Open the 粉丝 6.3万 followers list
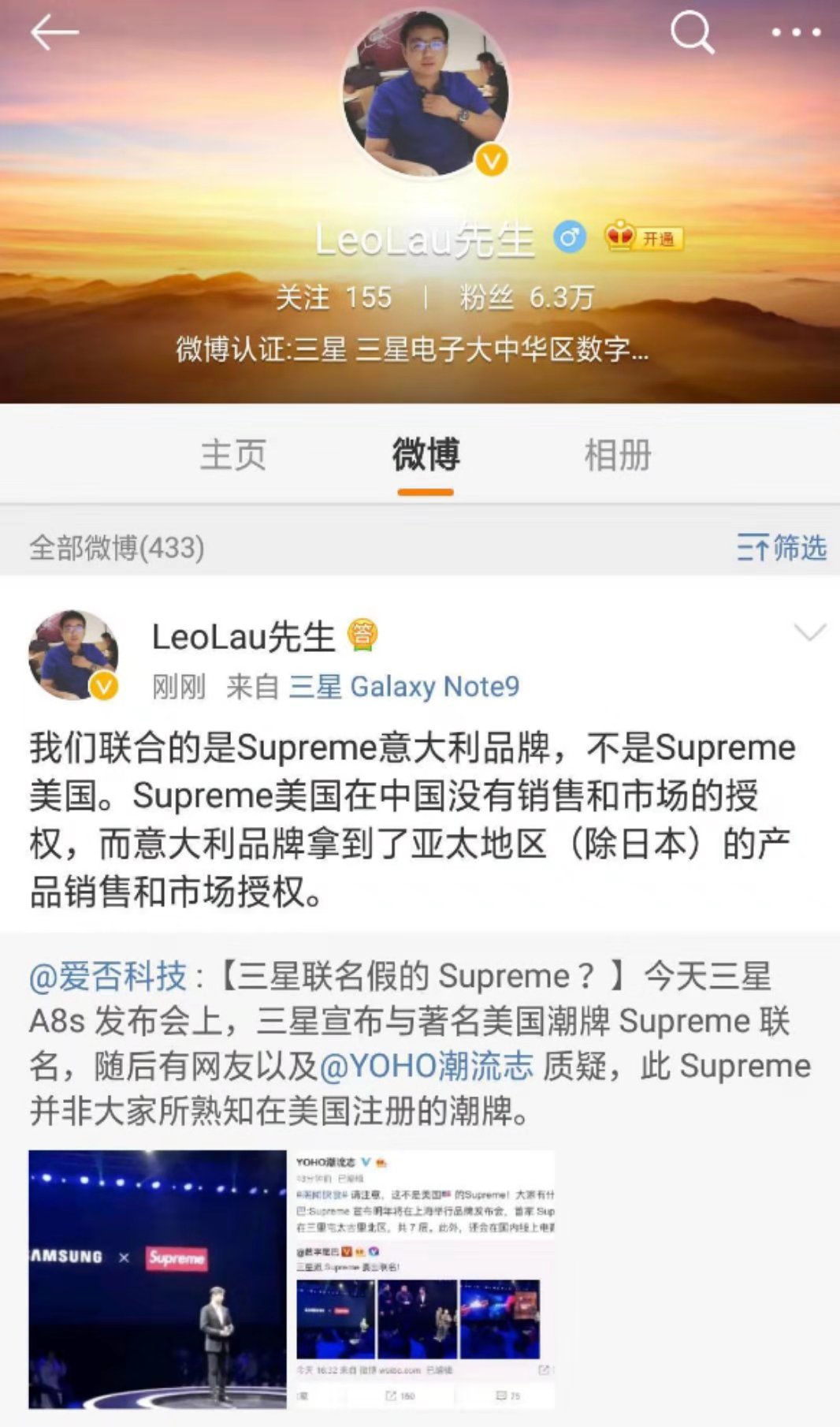This screenshot has width=840, height=1427. tap(526, 297)
